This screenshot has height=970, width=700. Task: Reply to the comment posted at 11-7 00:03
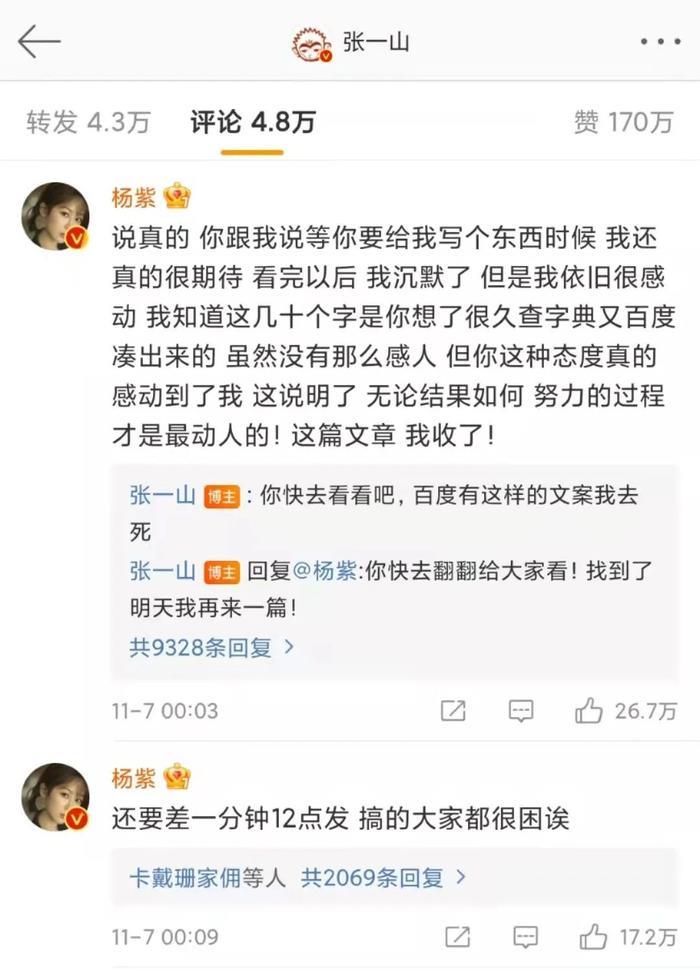tap(520, 711)
